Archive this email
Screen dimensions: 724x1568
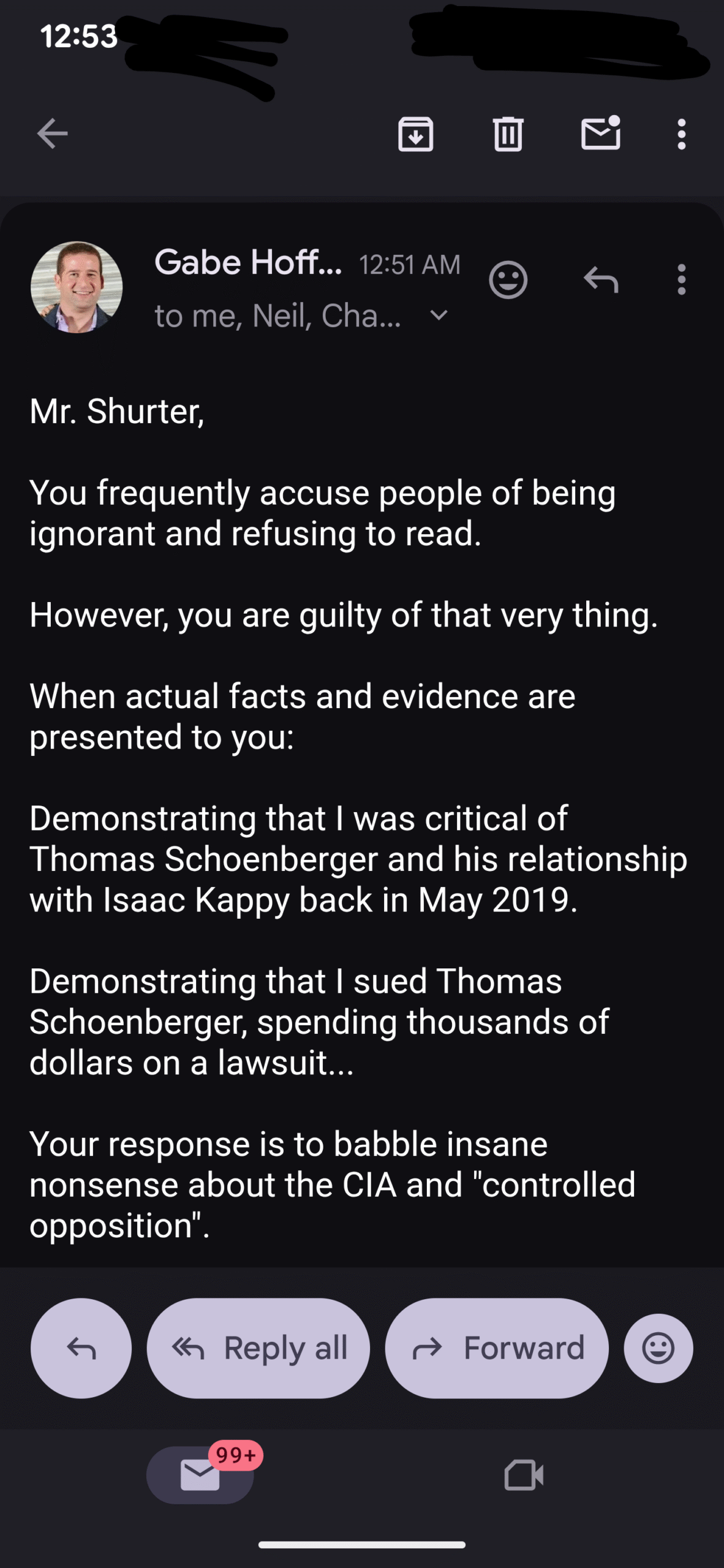[415, 134]
